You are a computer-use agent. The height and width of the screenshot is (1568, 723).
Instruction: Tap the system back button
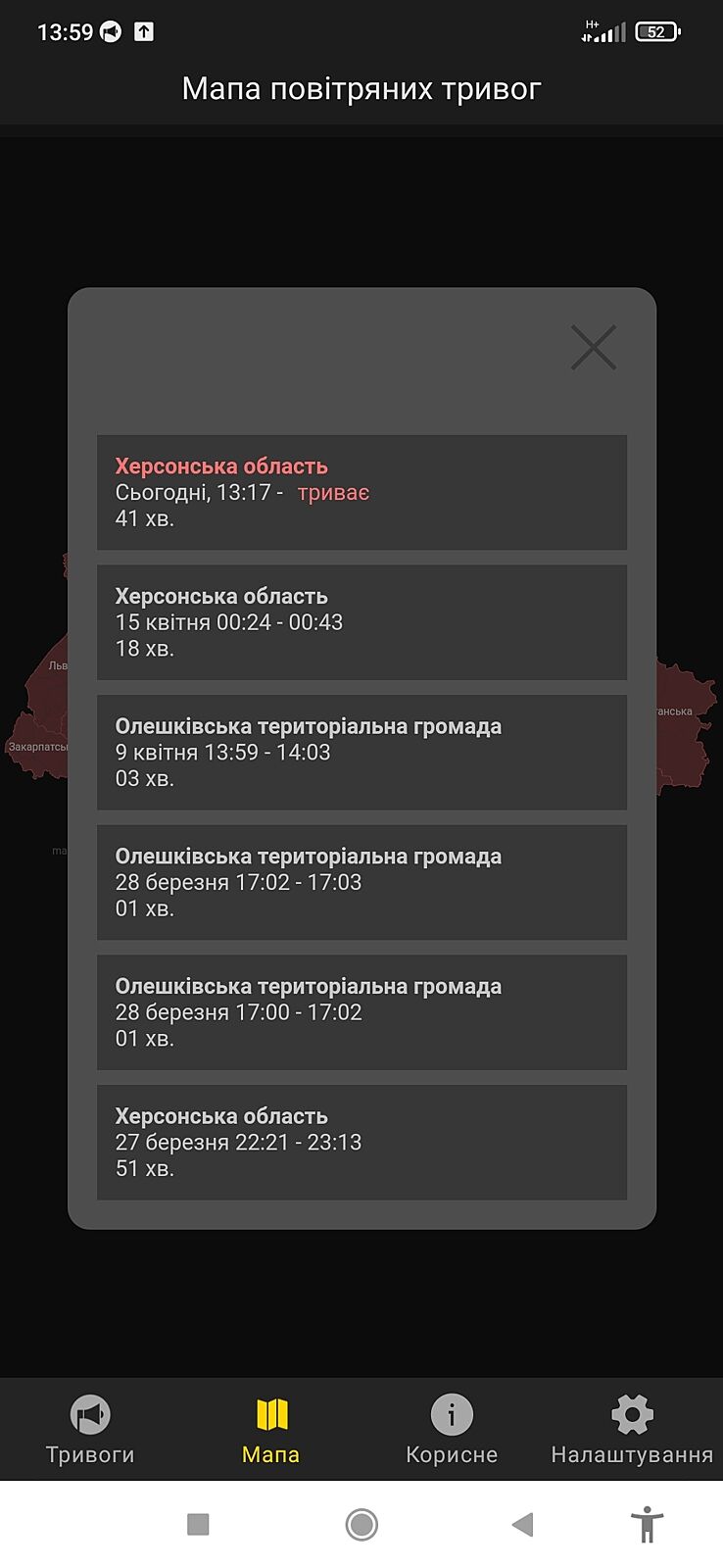(x=522, y=1524)
